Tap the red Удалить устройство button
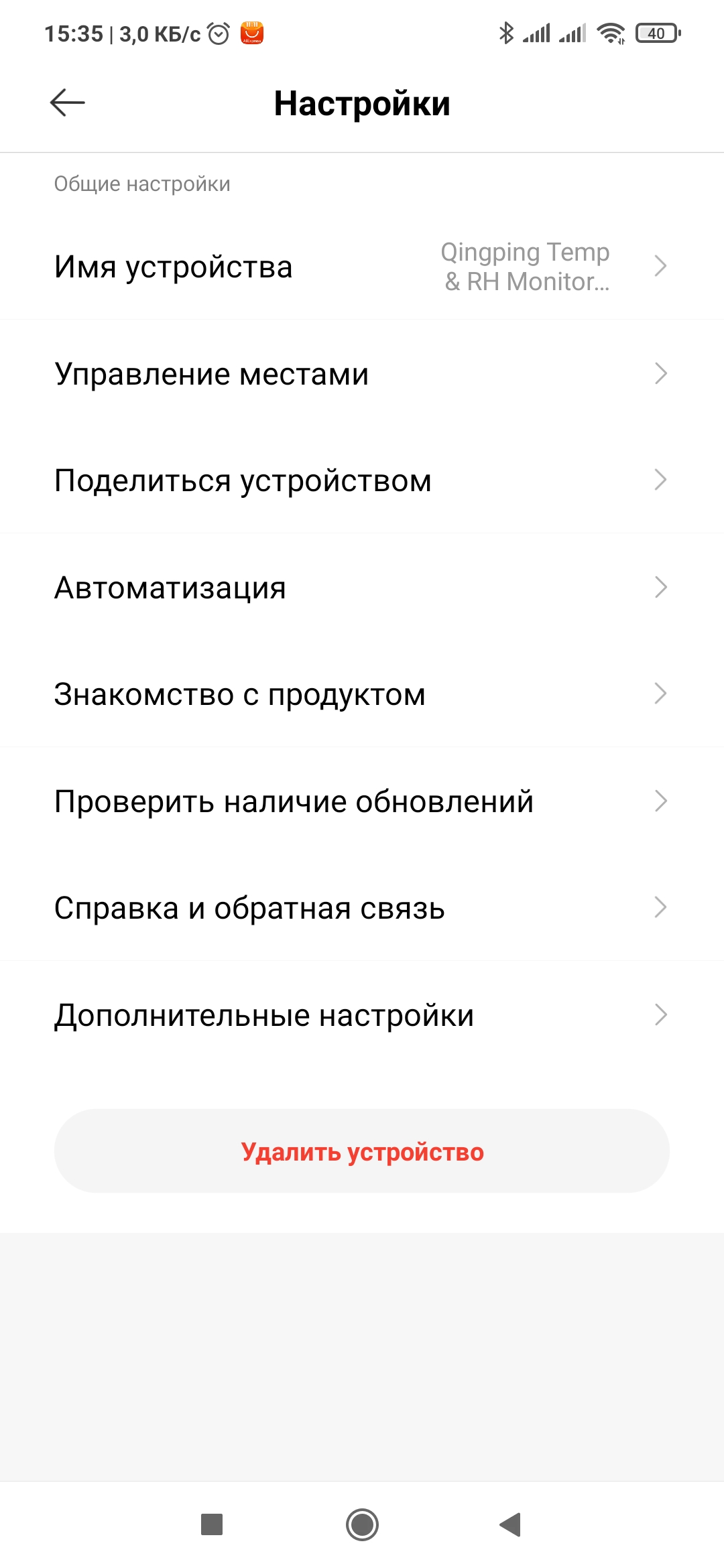Image resolution: width=724 pixels, height=1568 pixels. pos(362,1151)
